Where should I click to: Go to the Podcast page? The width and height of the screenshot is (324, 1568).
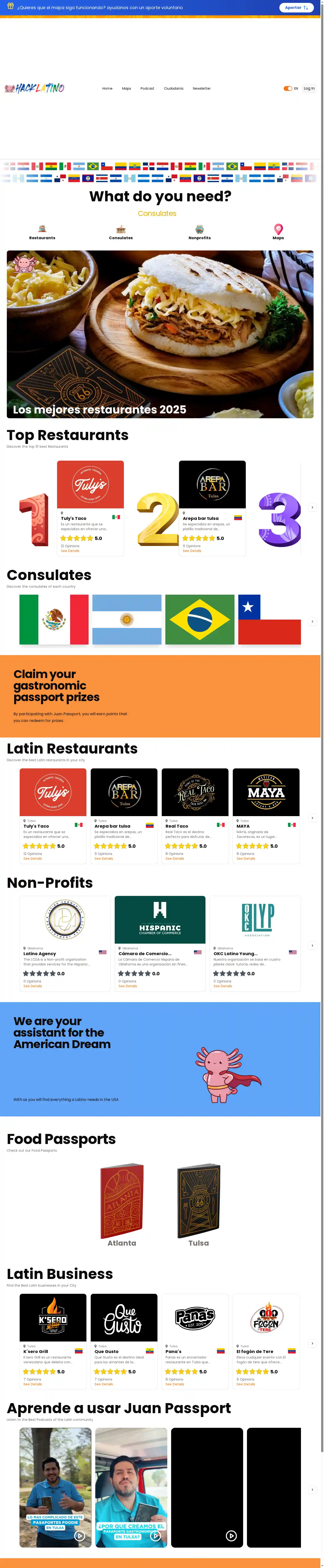click(x=147, y=88)
